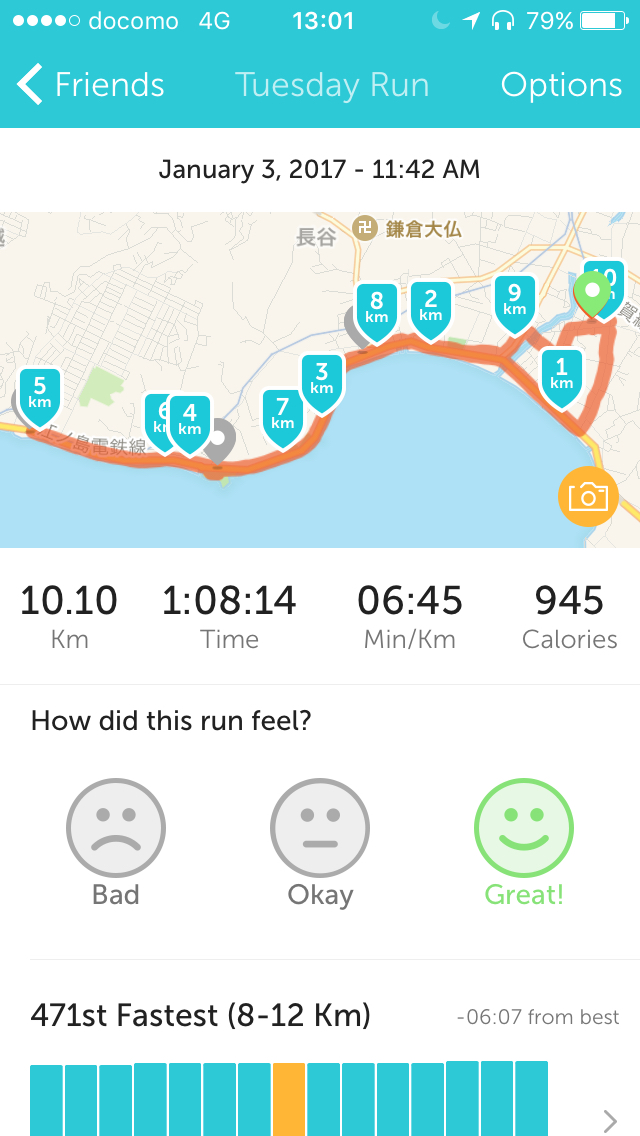The width and height of the screenshot is (640, 1136).
Task: Open the Options menu
Action: pos(561,85)
